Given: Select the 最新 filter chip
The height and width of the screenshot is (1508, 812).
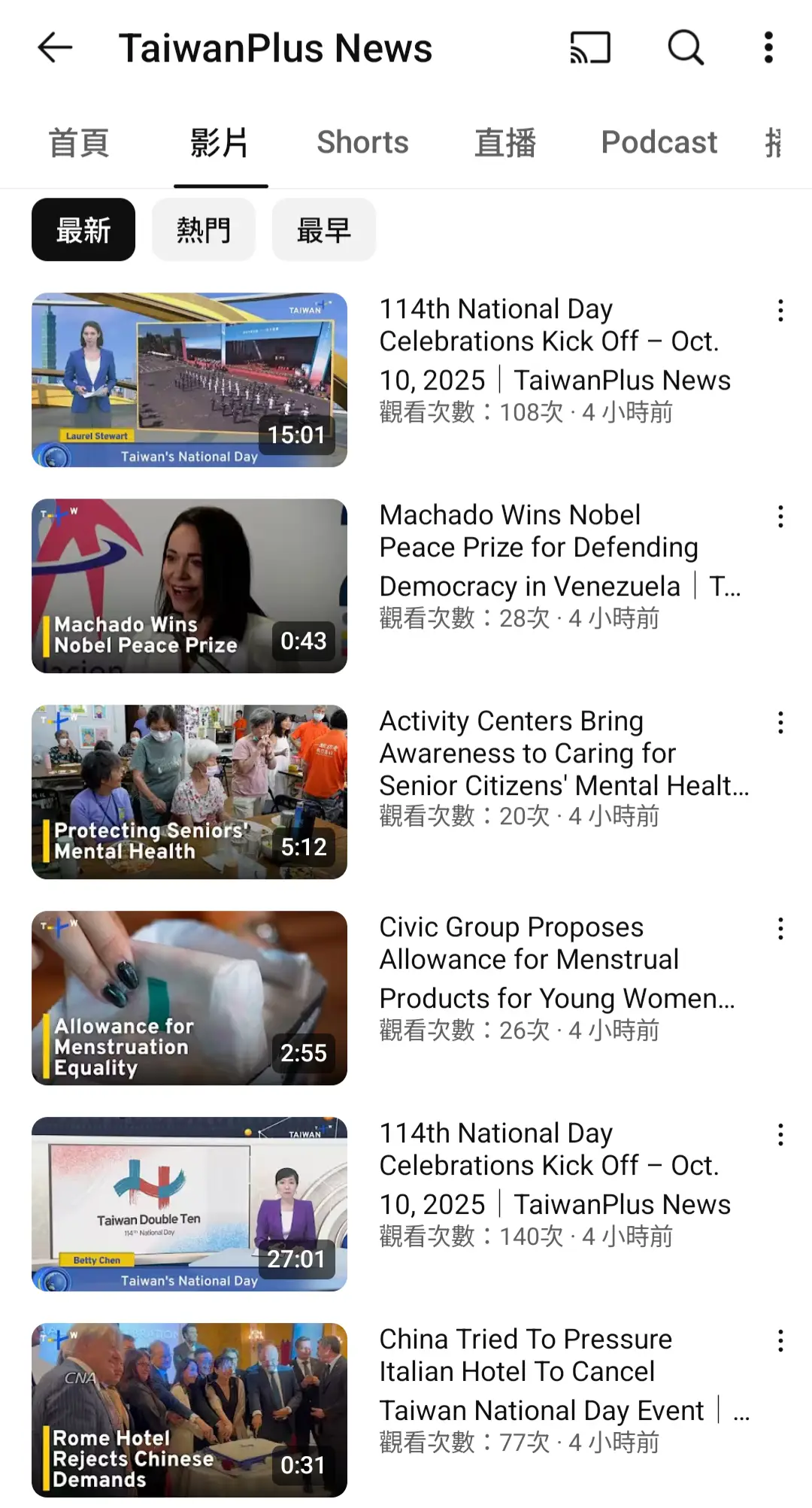Looking at the screenshot, I should pyautogui.click(x=83, y=230).
